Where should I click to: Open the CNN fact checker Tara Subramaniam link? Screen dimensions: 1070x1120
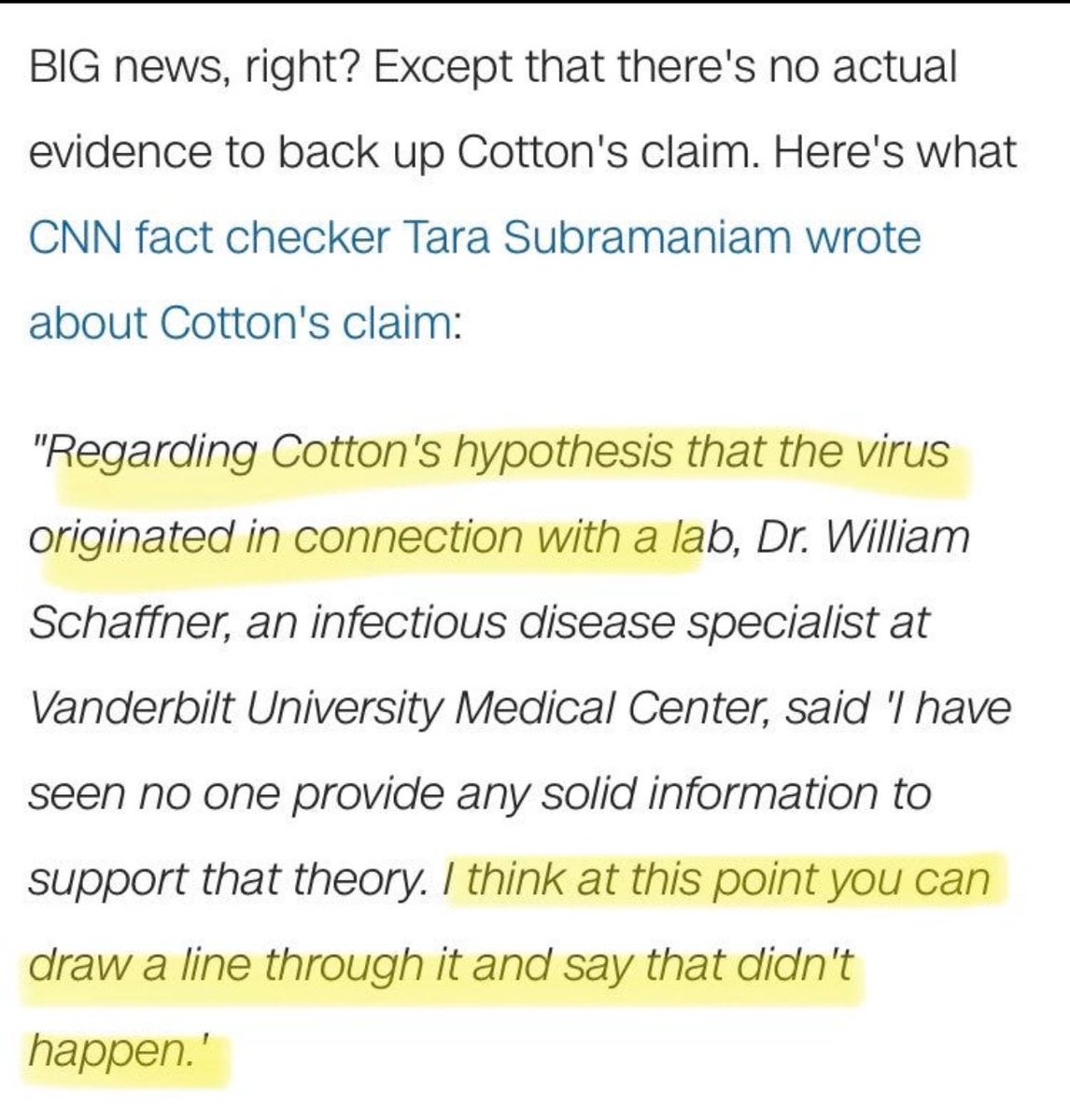tap(474, 237)
